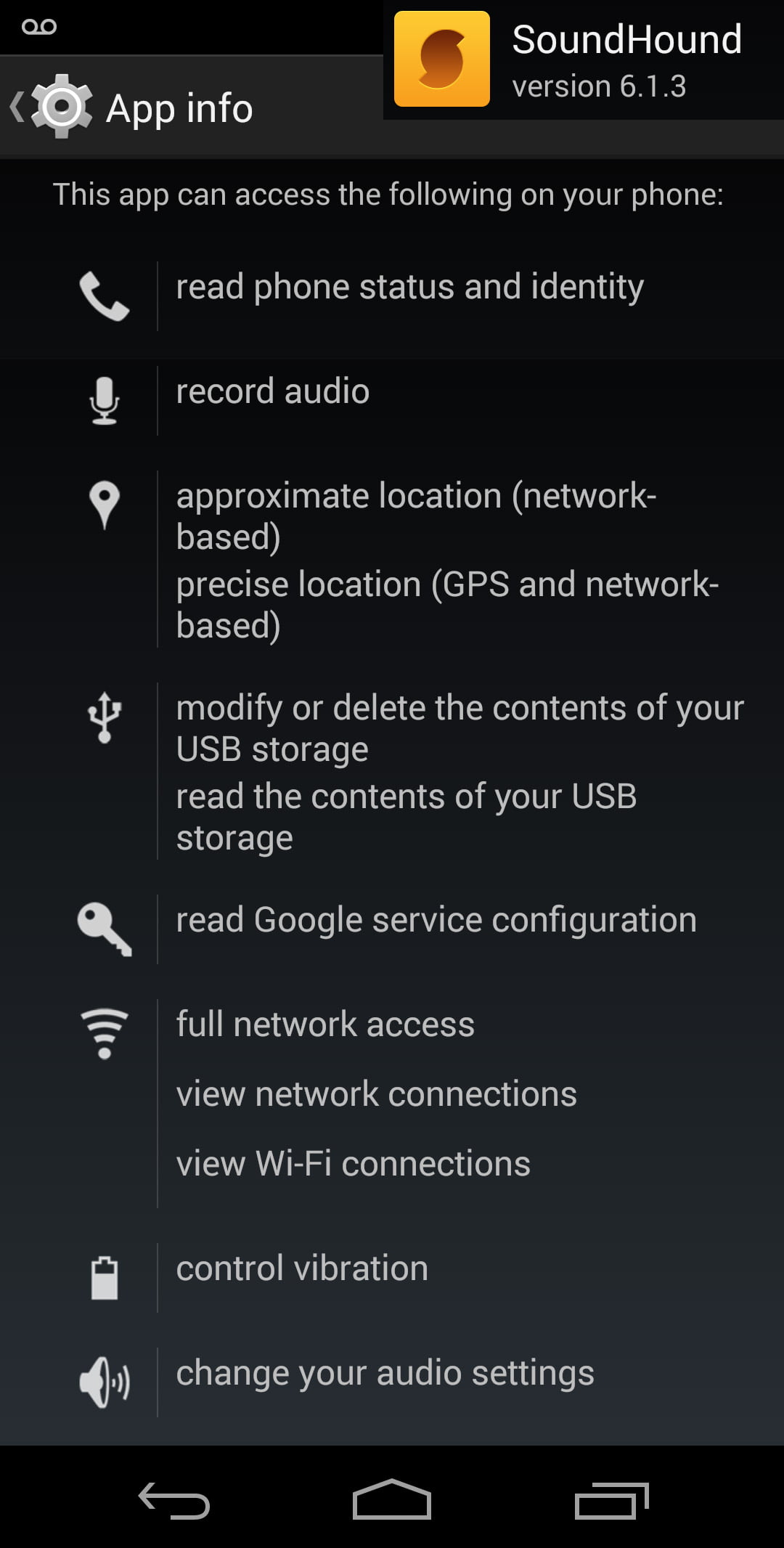Show details for view Wi-Fi connections

(354, 1165)
